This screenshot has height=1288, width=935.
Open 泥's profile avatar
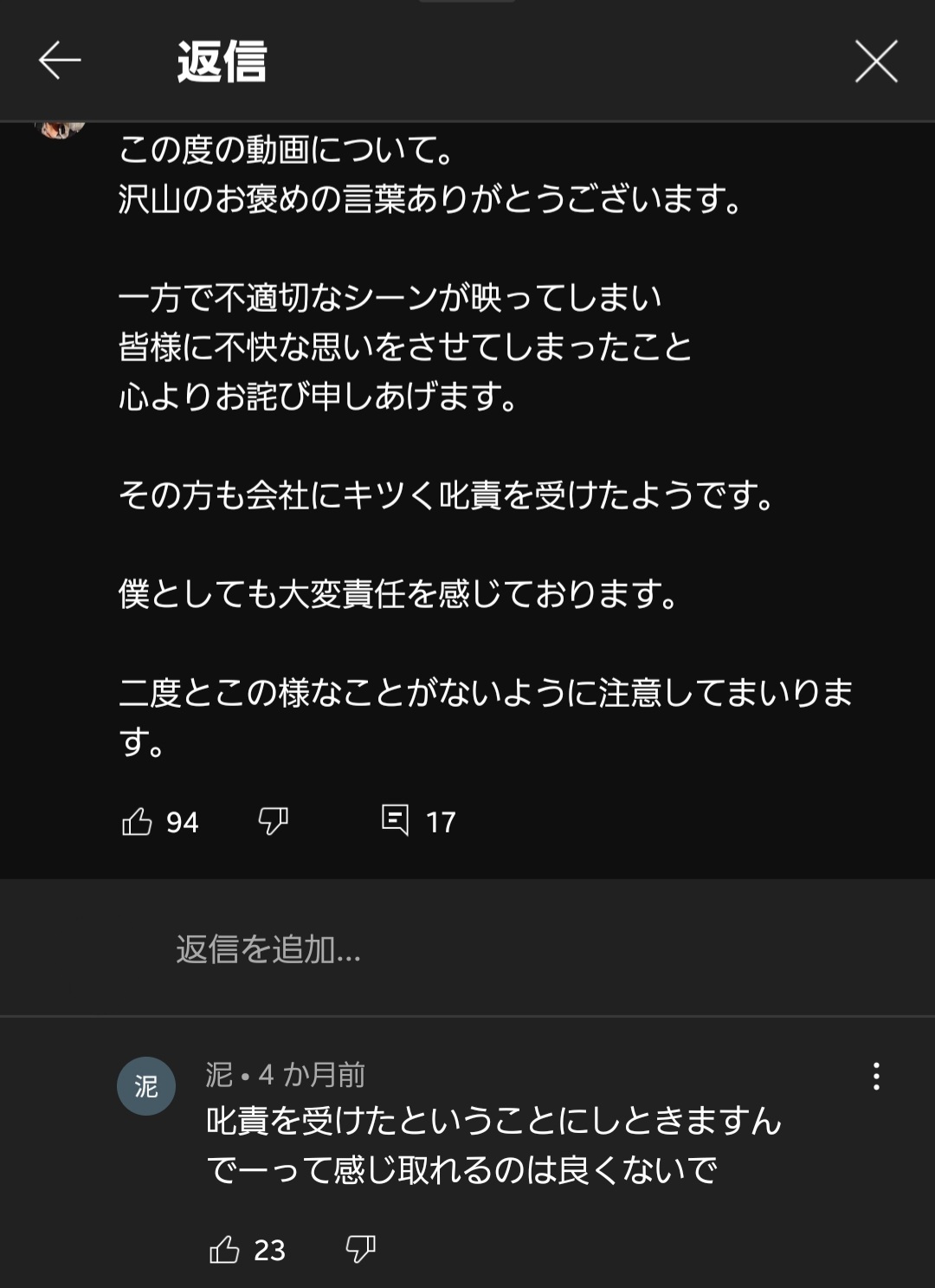[146, 1086]
